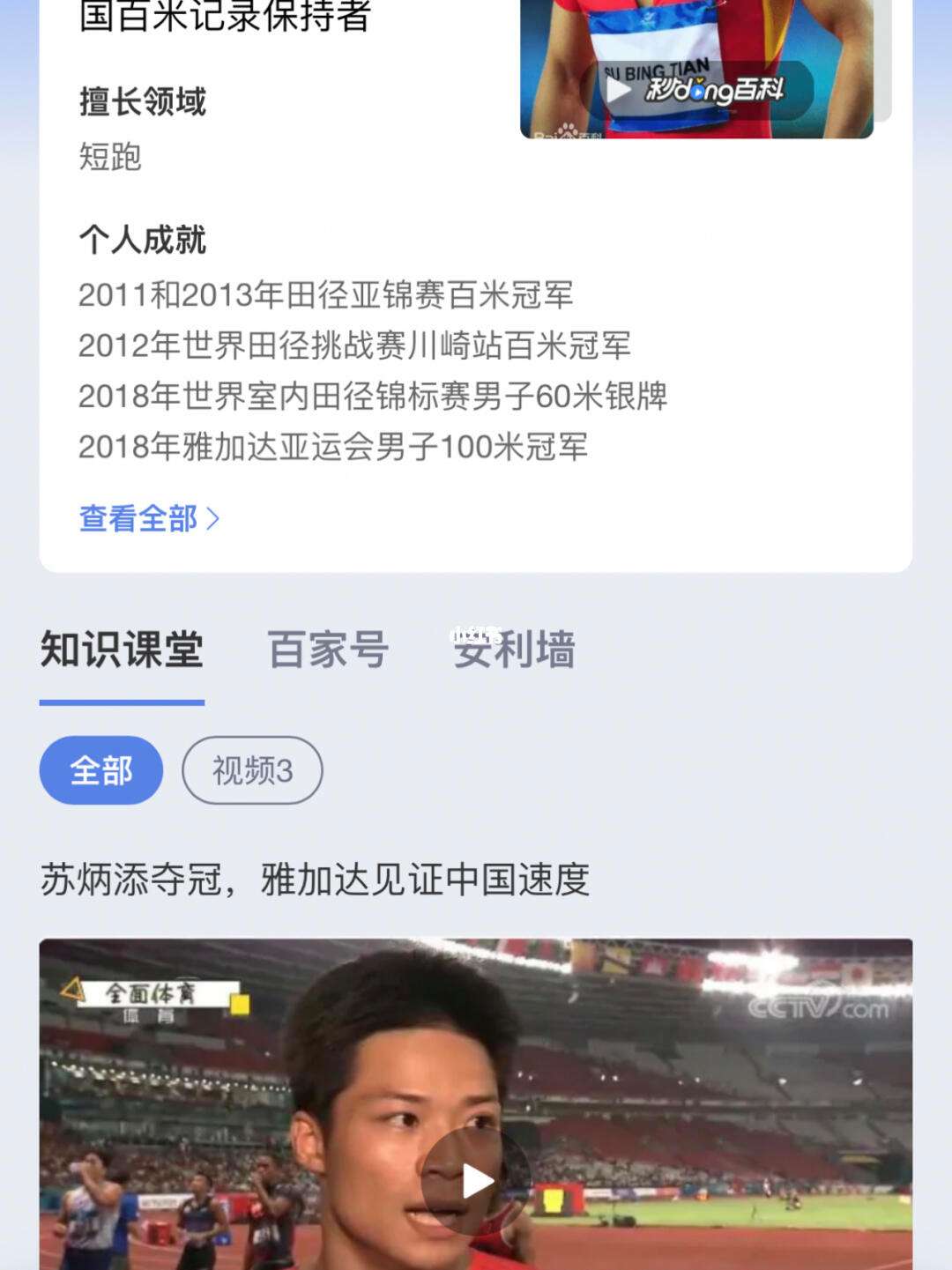Tap the play icon on the CCTV interview video
This screenshot has height=1270, width=952.
click(x=476, y=1179)
